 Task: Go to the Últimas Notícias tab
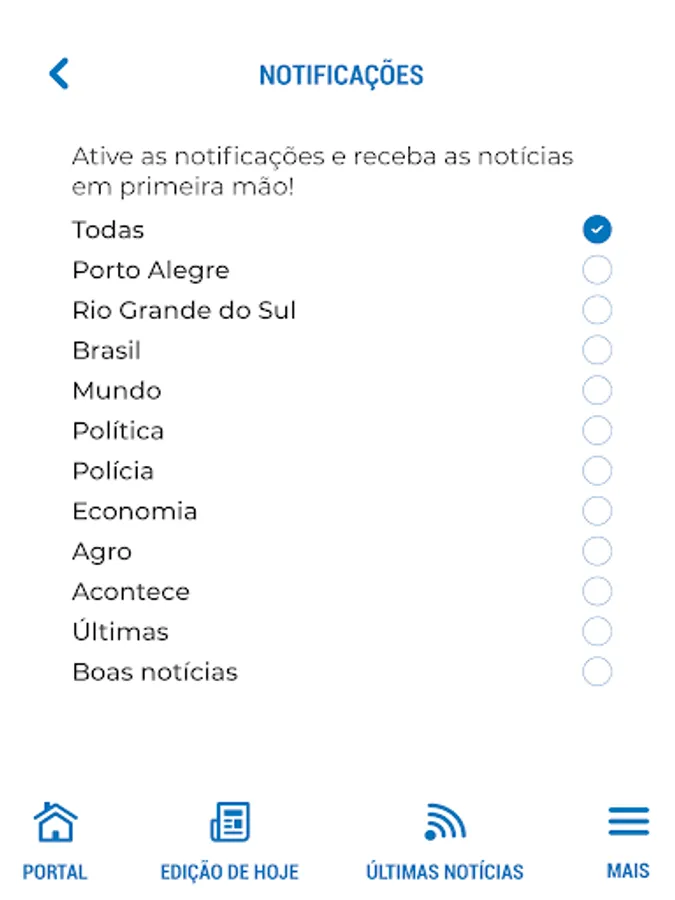tap(444, 841)
